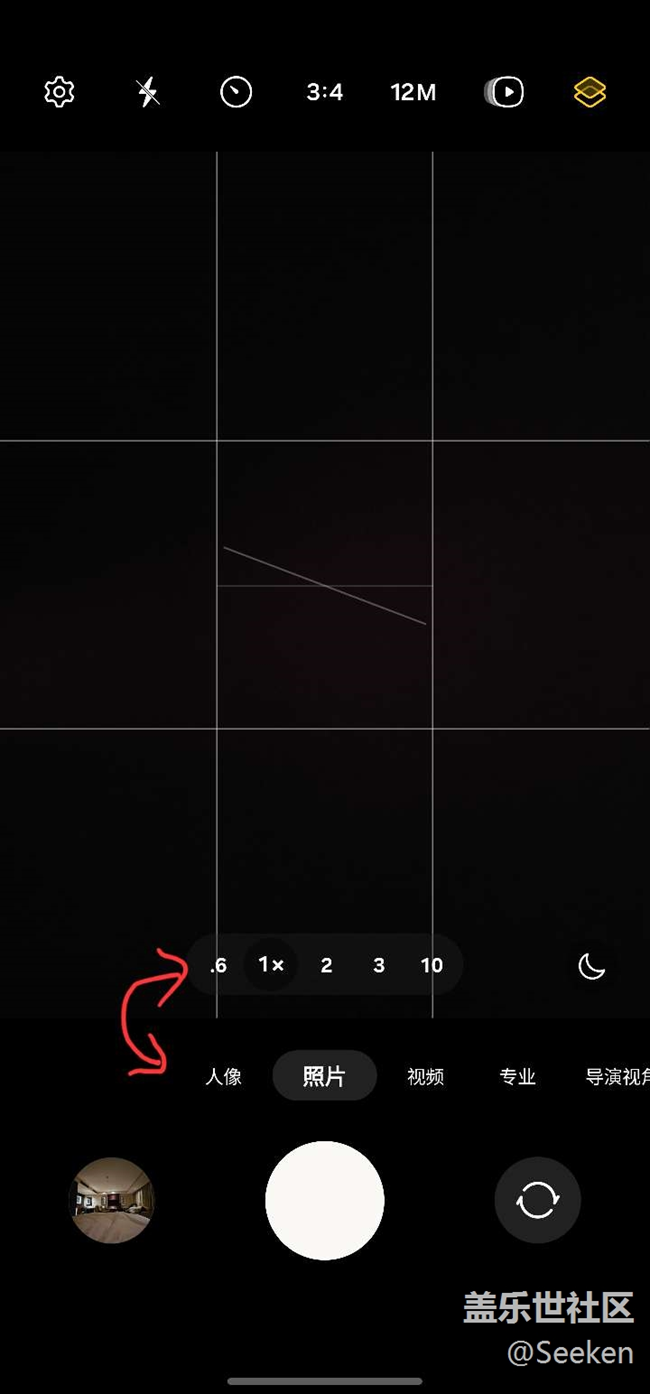
Task: Open the last photo thumbnail
Action: 112,1200
